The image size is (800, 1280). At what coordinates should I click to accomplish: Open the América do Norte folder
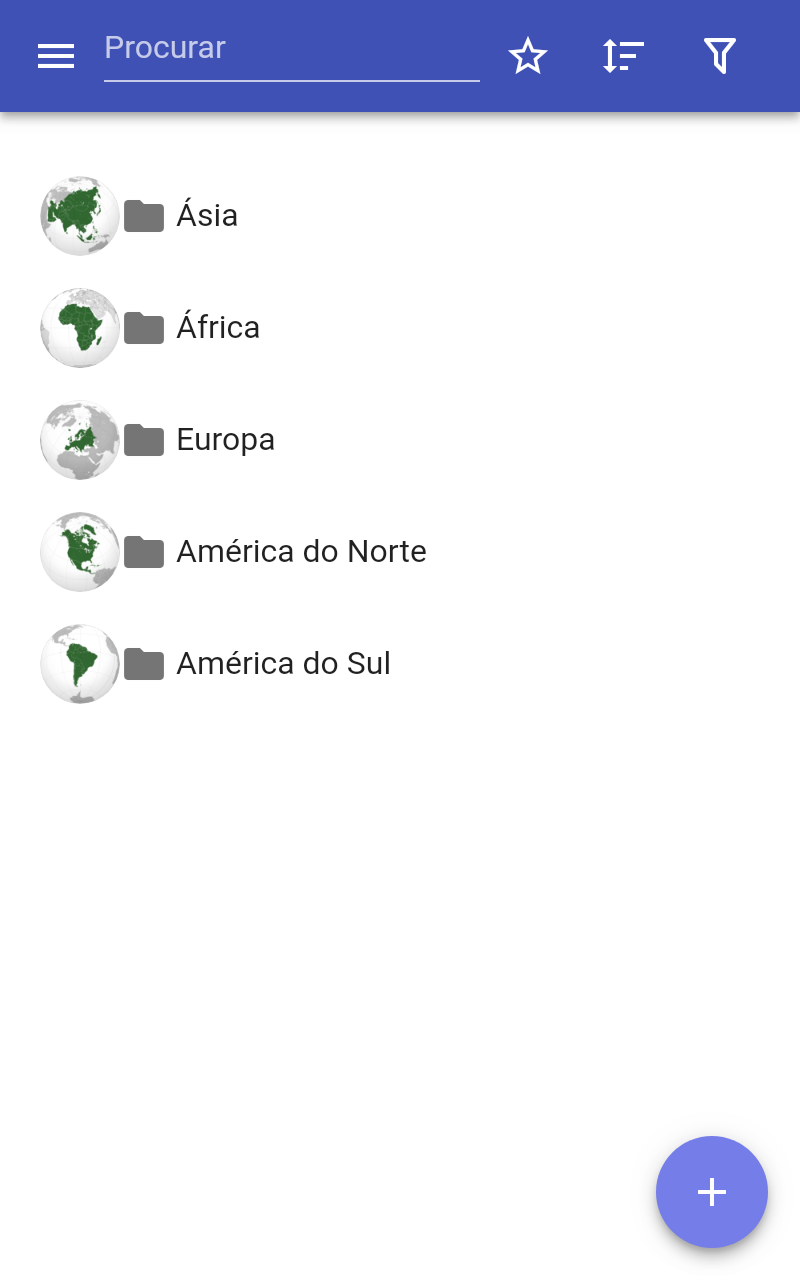coord(400,552)
